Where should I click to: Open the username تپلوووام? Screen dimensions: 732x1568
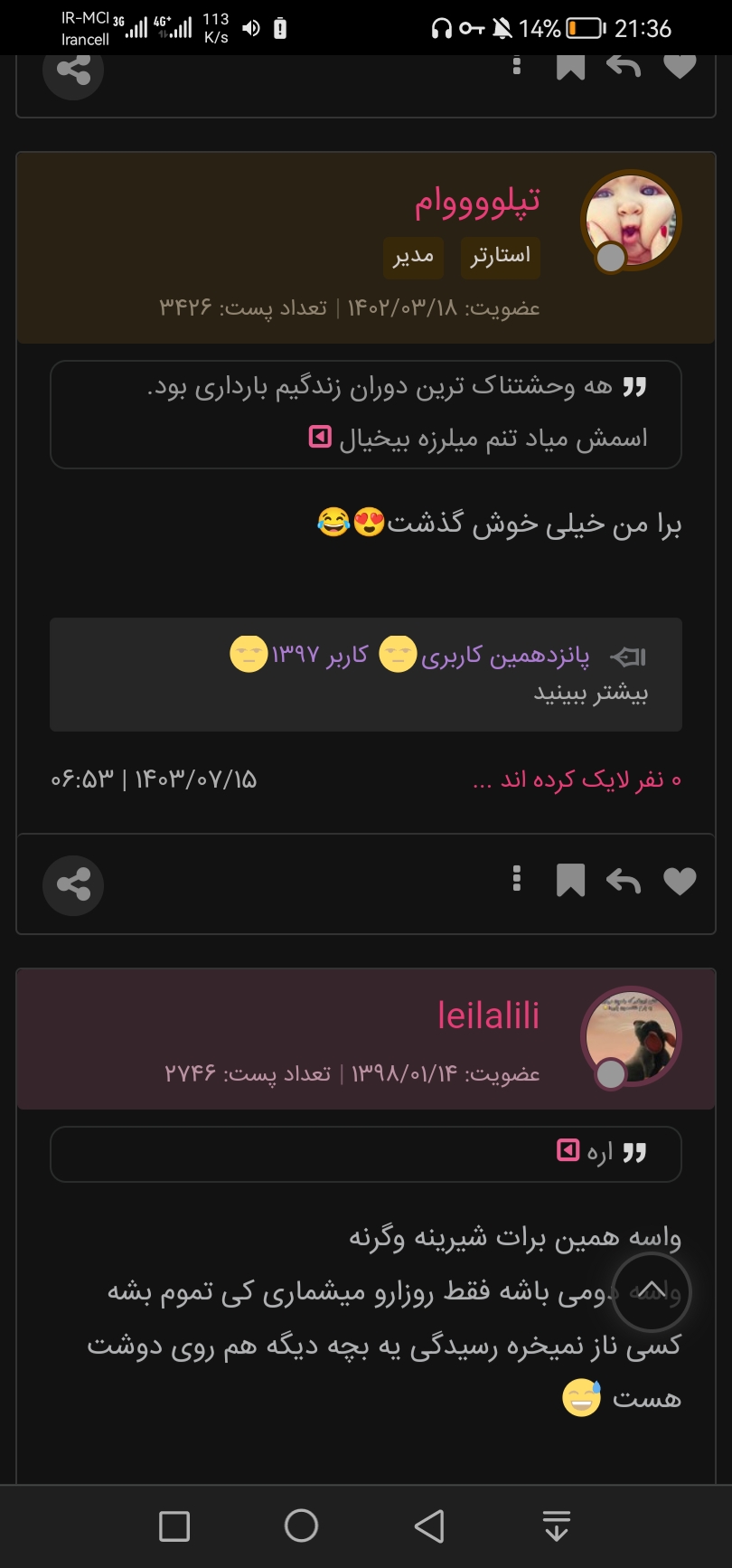pos(477,201)
